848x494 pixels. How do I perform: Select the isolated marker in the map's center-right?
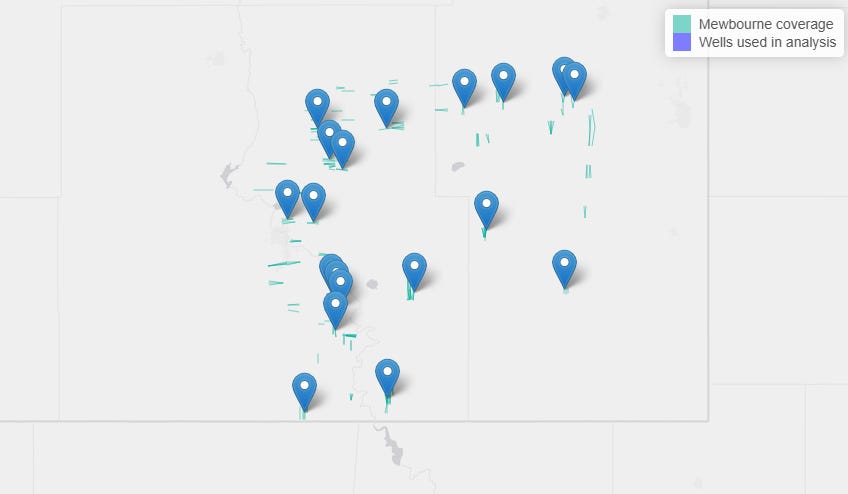[x=486, y=208]
